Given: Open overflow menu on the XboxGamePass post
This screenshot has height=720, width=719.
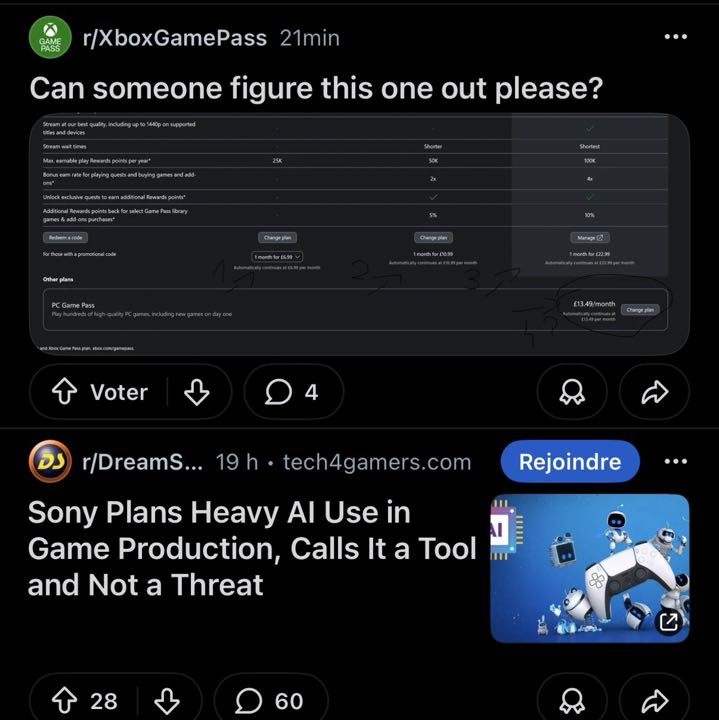Looking at the screenshot, I should click(x=676, y=37).
